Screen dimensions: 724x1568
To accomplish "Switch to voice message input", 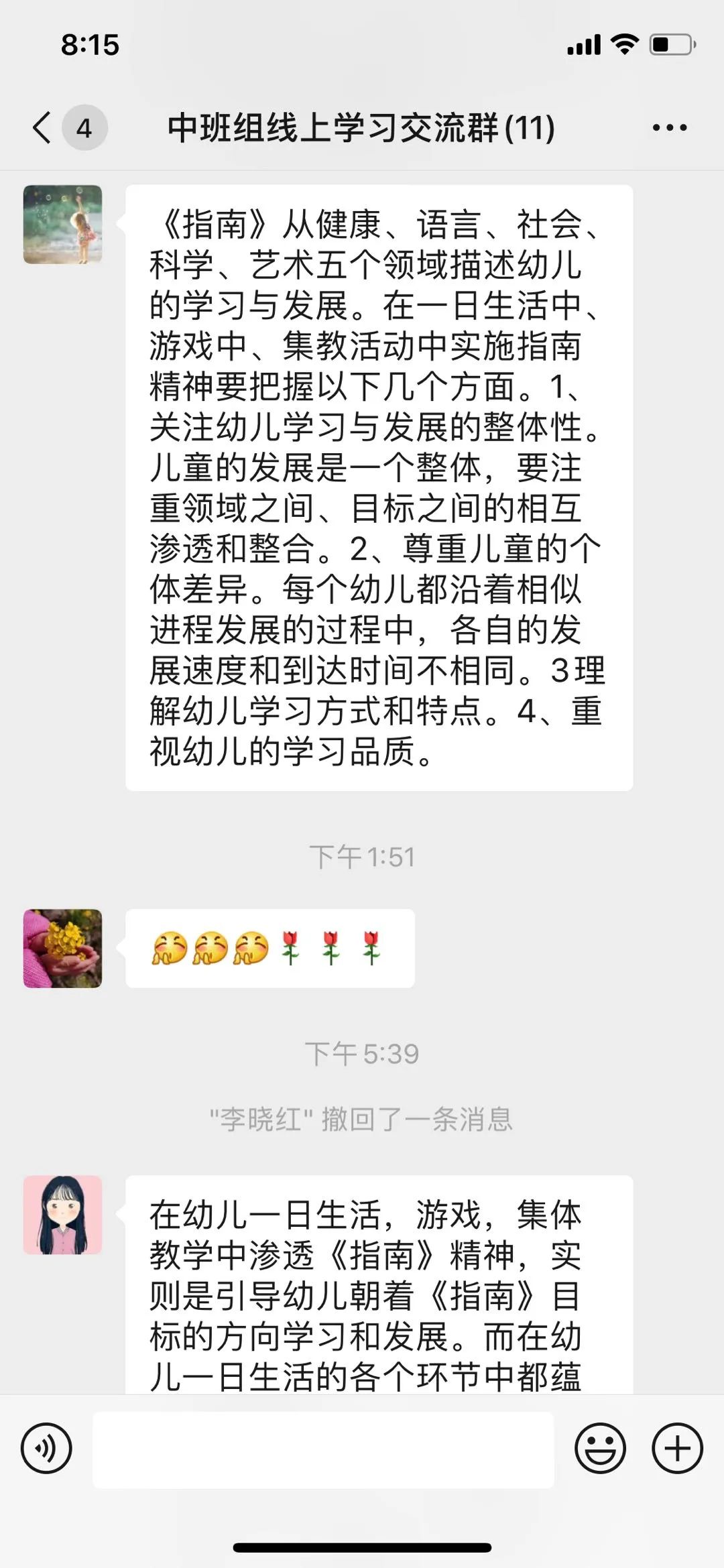I will coord(46,1448).
